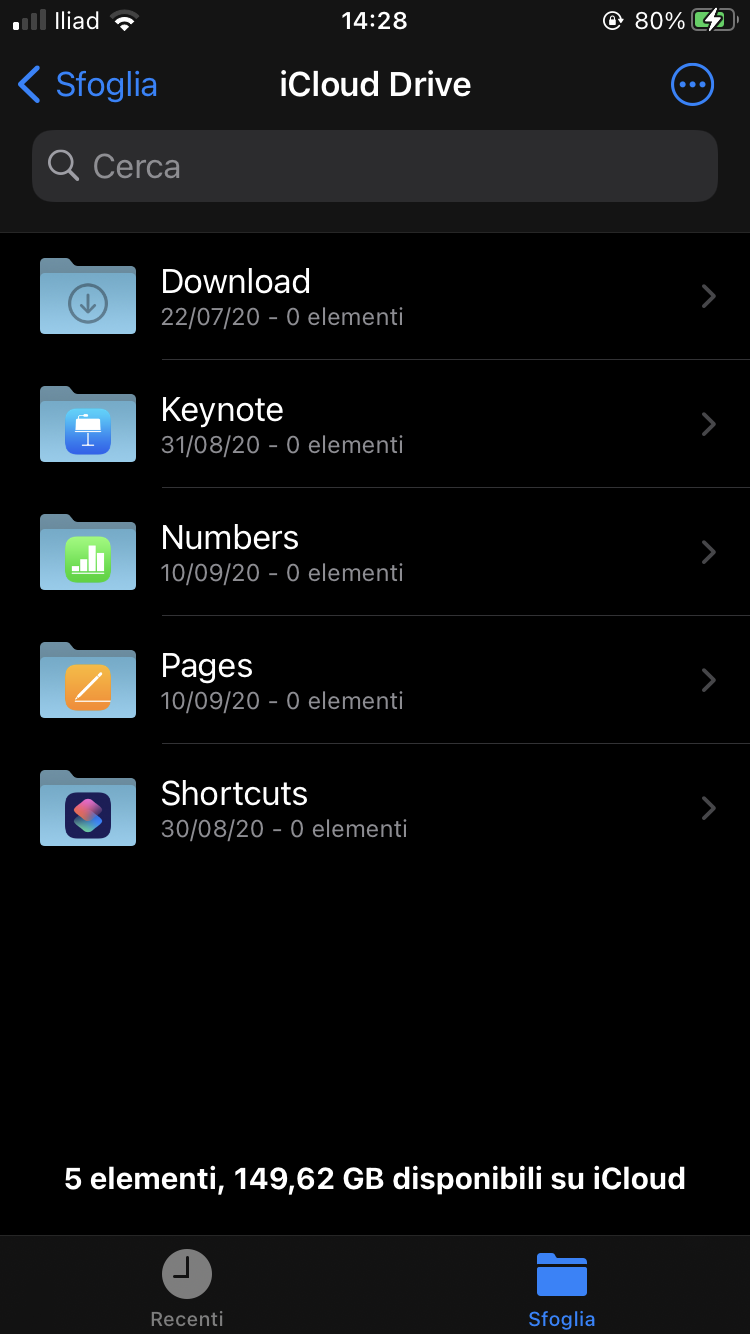750x1334 pixels.
Task: Open the Keynote folder icon
Action: (87, 424)
